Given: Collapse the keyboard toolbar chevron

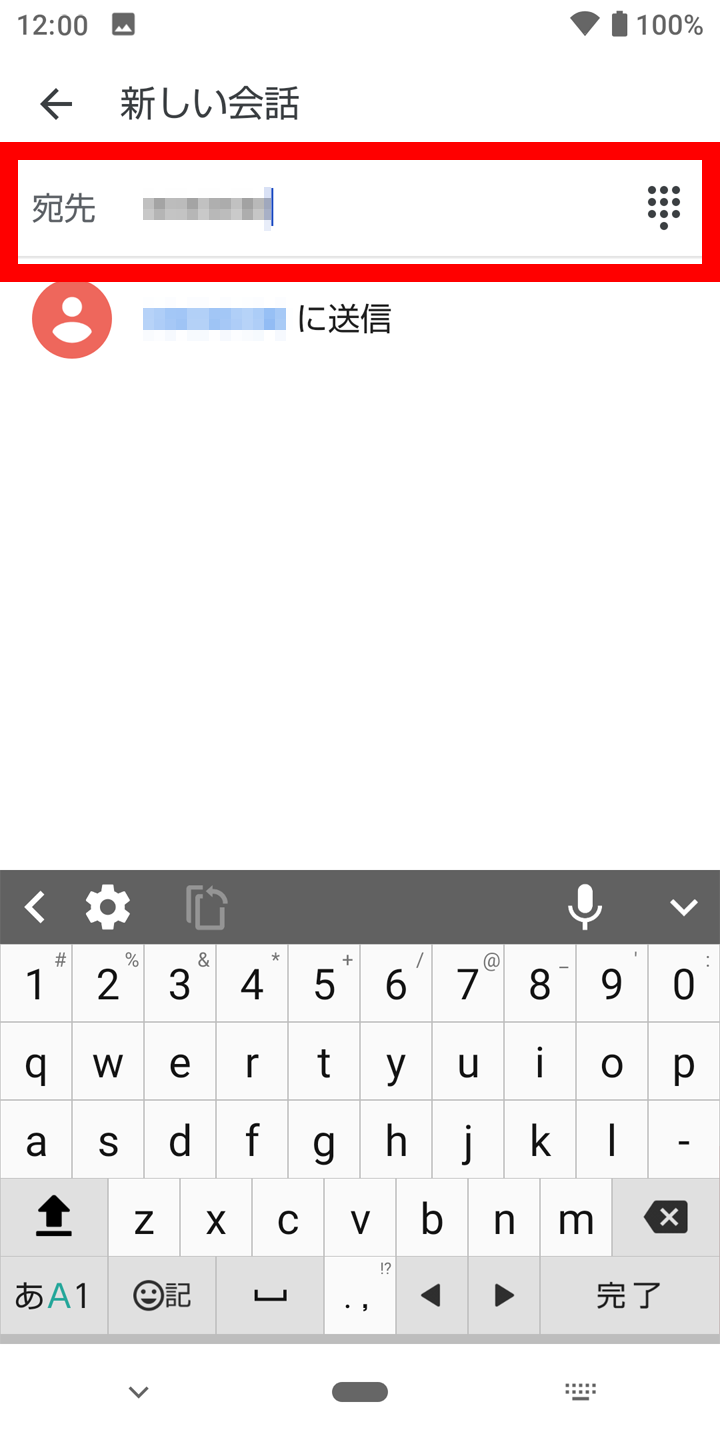Looking at the screenshot, I should [684, 907].
